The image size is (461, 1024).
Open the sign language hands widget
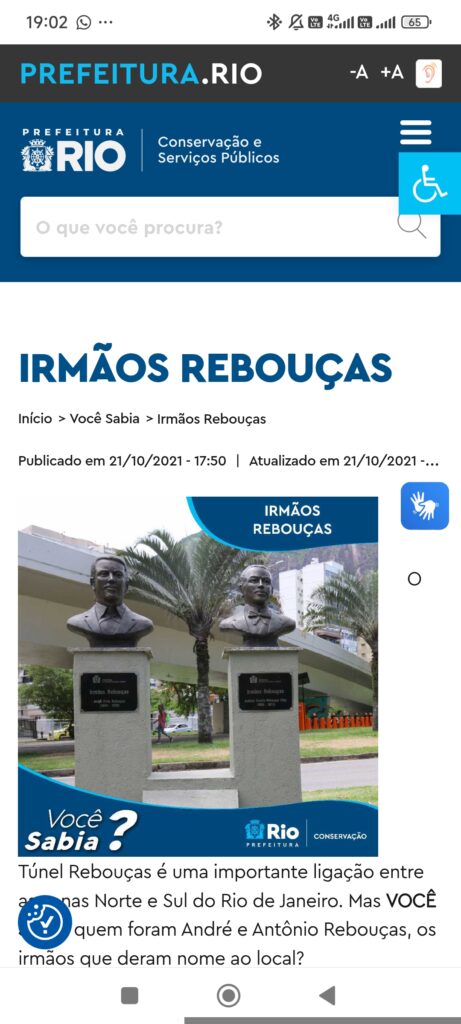coord(425,506)
